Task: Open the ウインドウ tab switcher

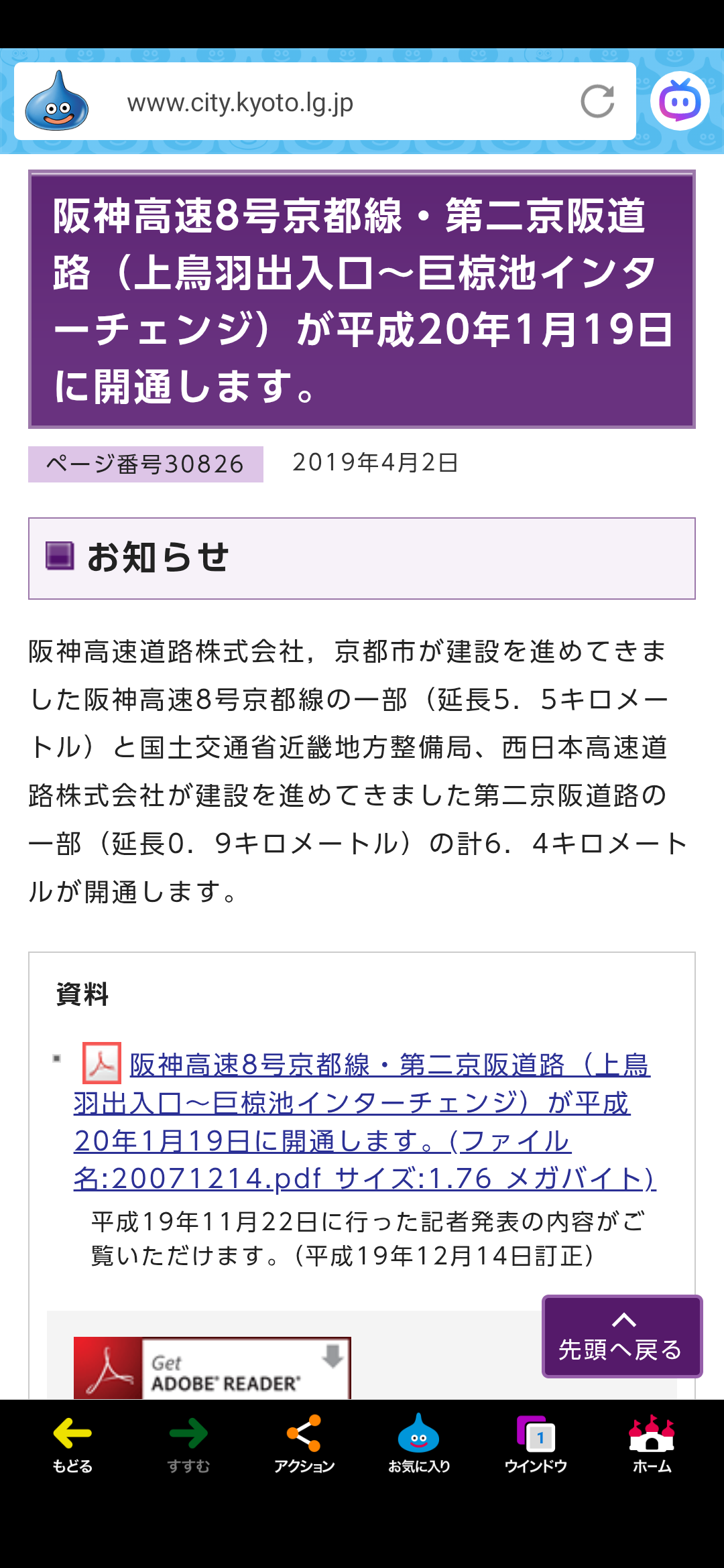Action: [536, 1445]
